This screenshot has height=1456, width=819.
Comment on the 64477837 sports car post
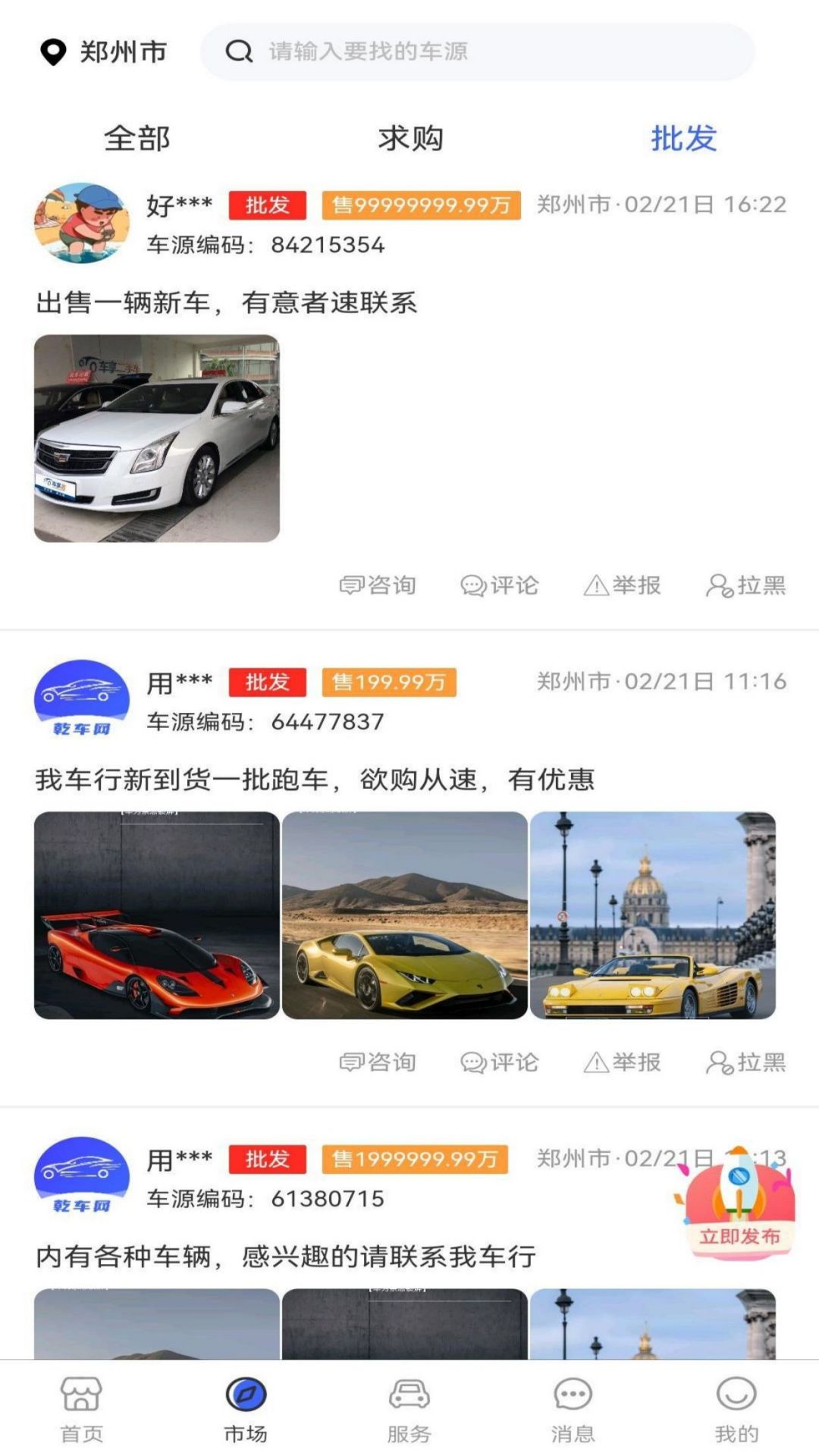click(500, 1062)
